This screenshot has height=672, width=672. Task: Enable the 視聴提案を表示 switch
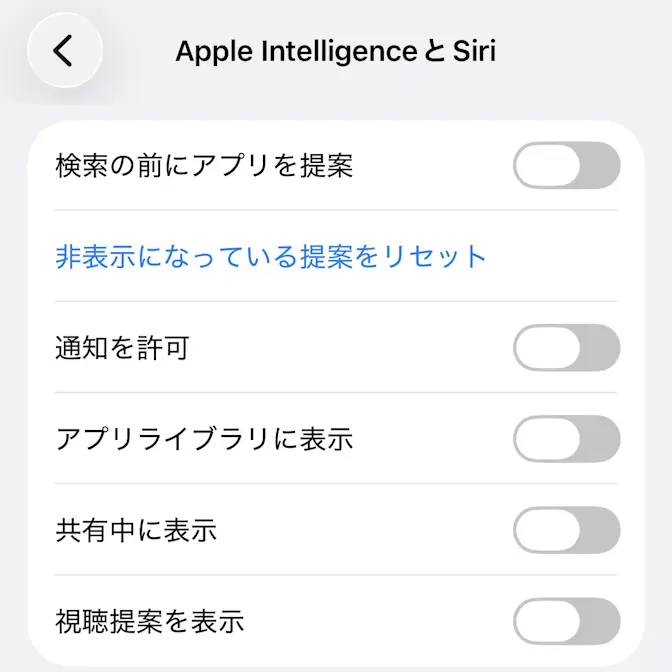566,621
